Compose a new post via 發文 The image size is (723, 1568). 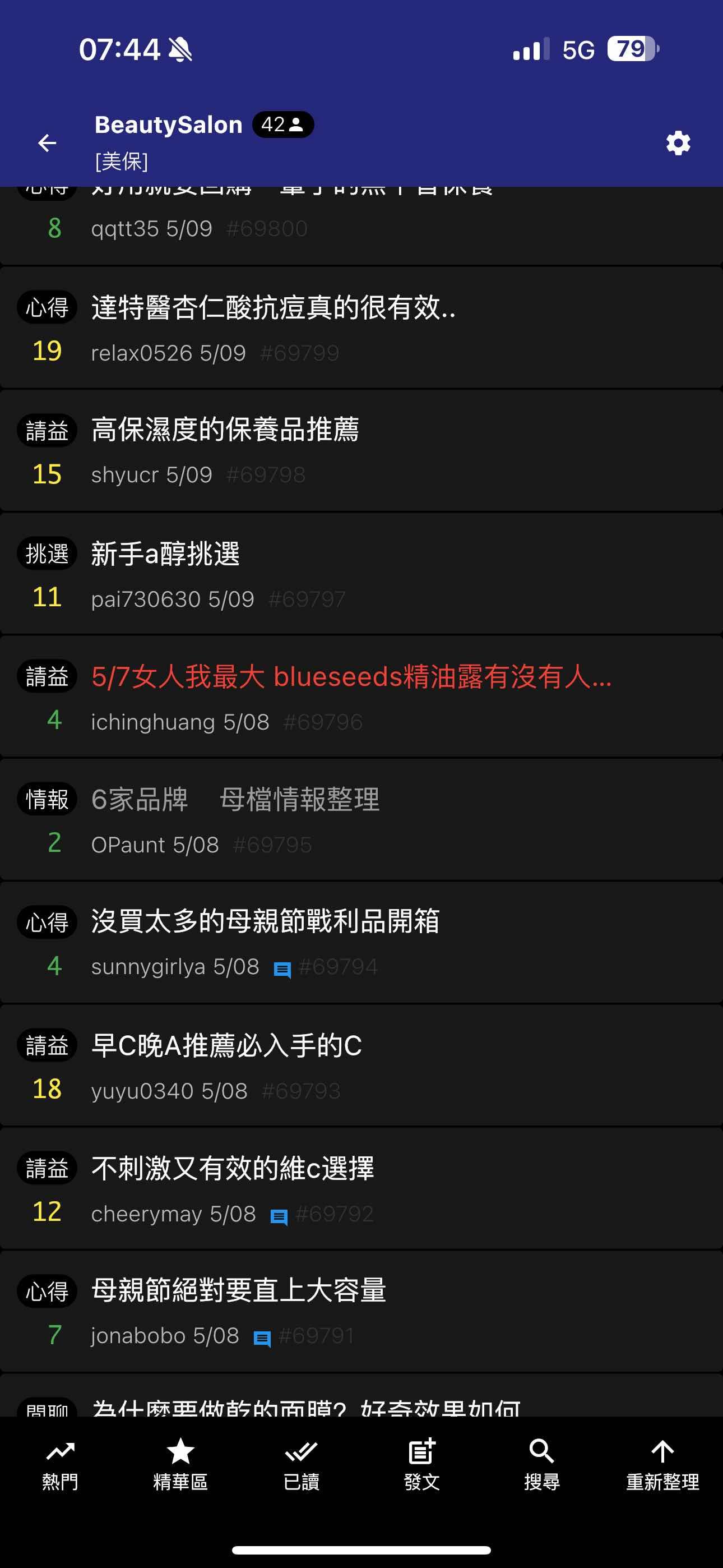coord(421,1465)
